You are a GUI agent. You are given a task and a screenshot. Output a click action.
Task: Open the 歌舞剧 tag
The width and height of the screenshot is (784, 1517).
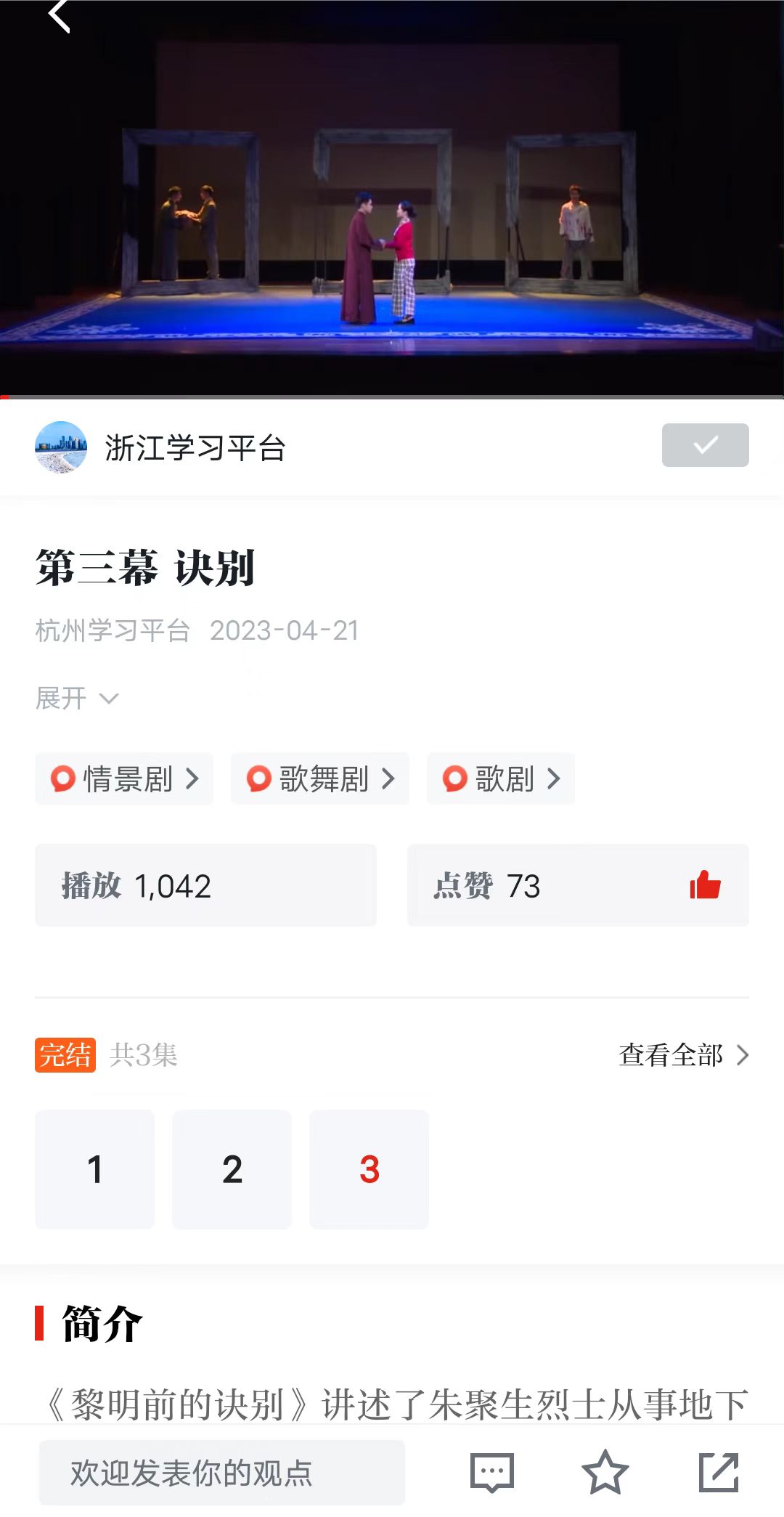click(x=320, y=779)
